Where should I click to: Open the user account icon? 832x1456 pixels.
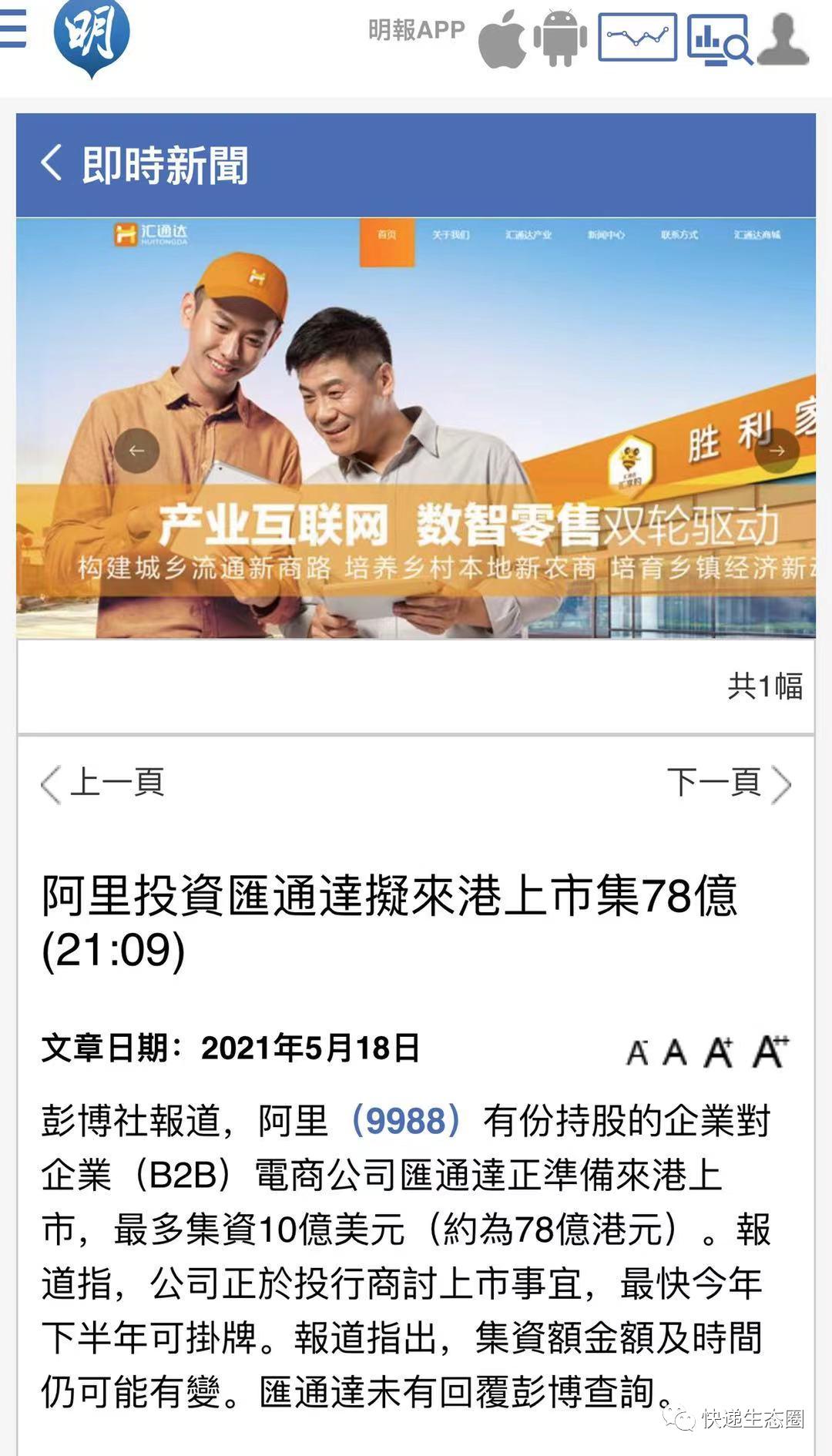point(783,39)
